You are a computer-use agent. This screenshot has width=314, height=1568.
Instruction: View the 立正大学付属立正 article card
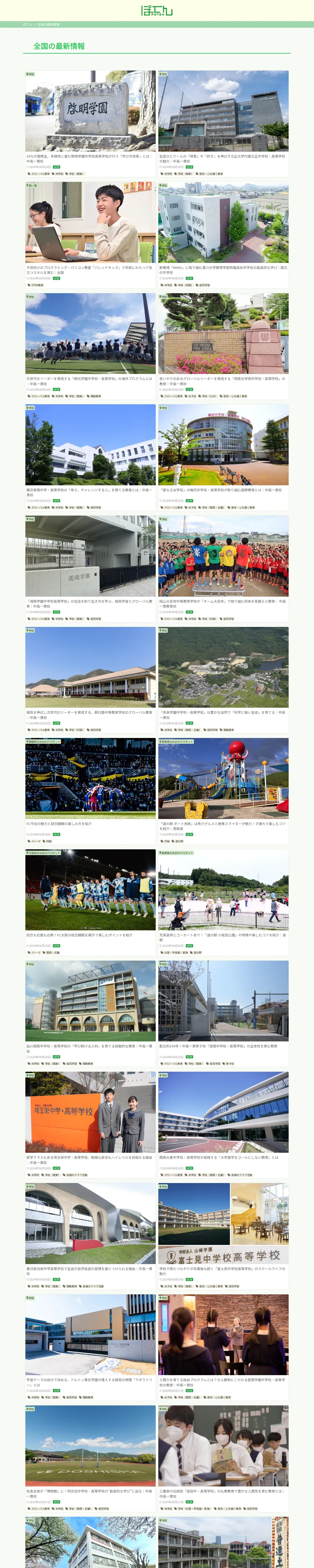[x=223, y=111]
